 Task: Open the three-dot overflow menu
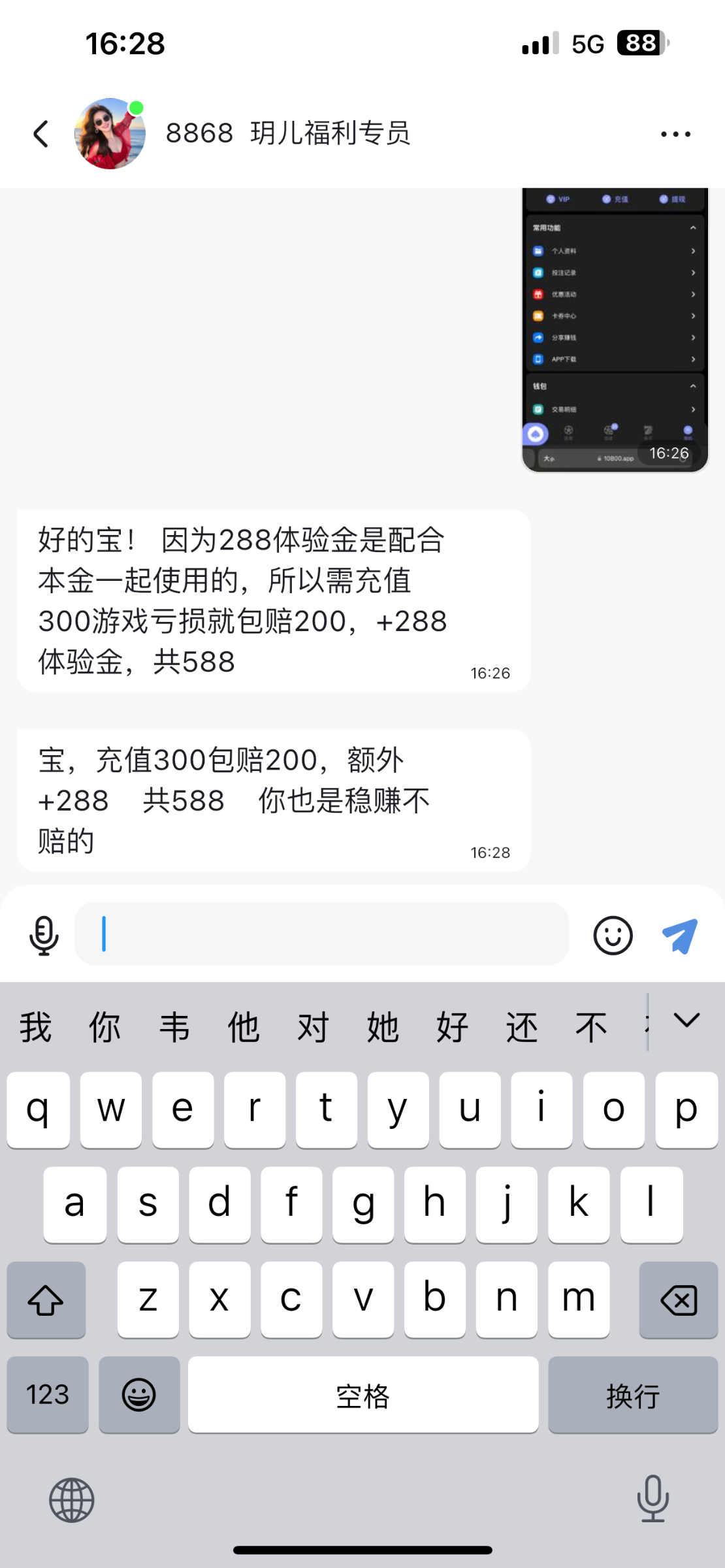click(675, 134)
